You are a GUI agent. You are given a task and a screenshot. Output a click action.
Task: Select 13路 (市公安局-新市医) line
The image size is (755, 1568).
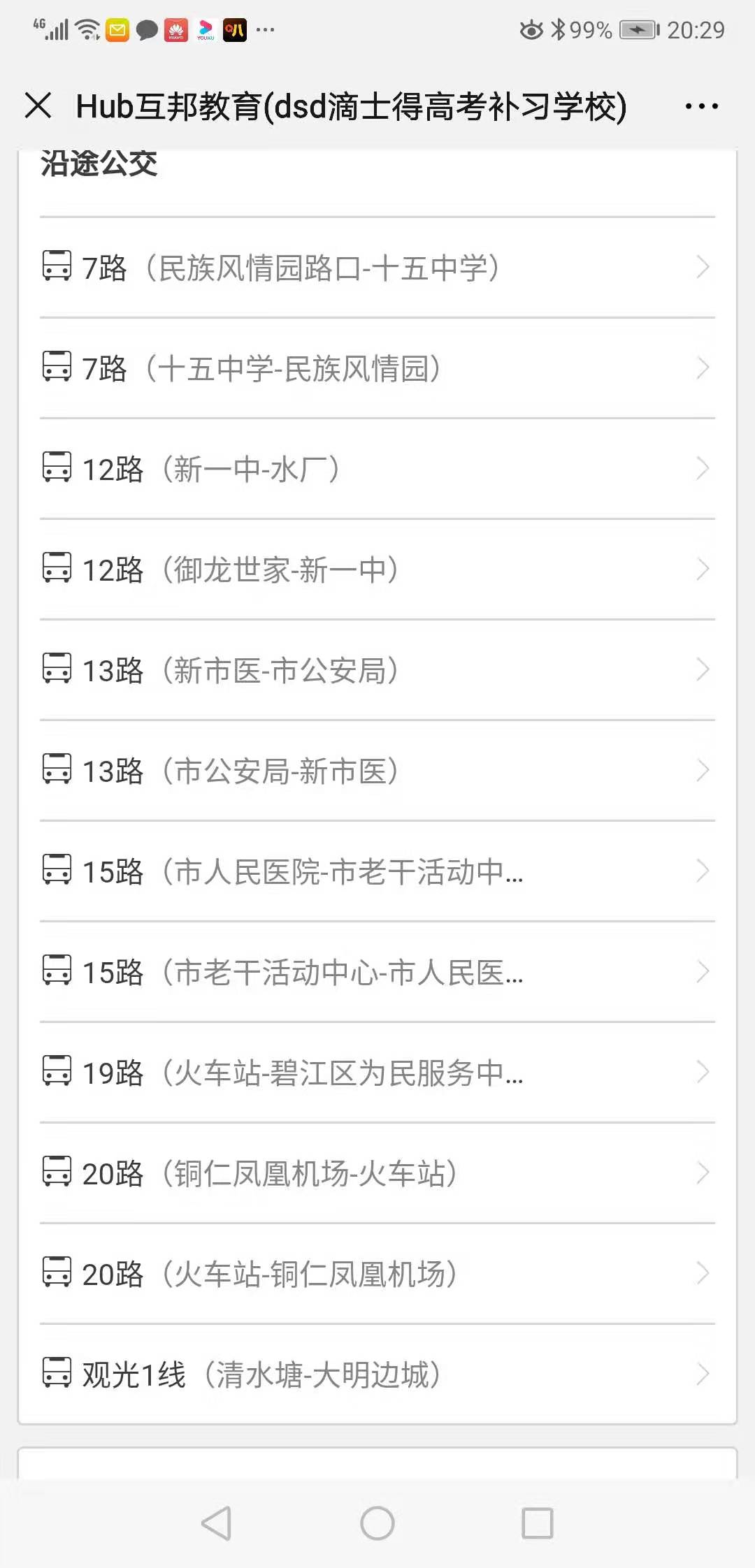pos(377,771)
